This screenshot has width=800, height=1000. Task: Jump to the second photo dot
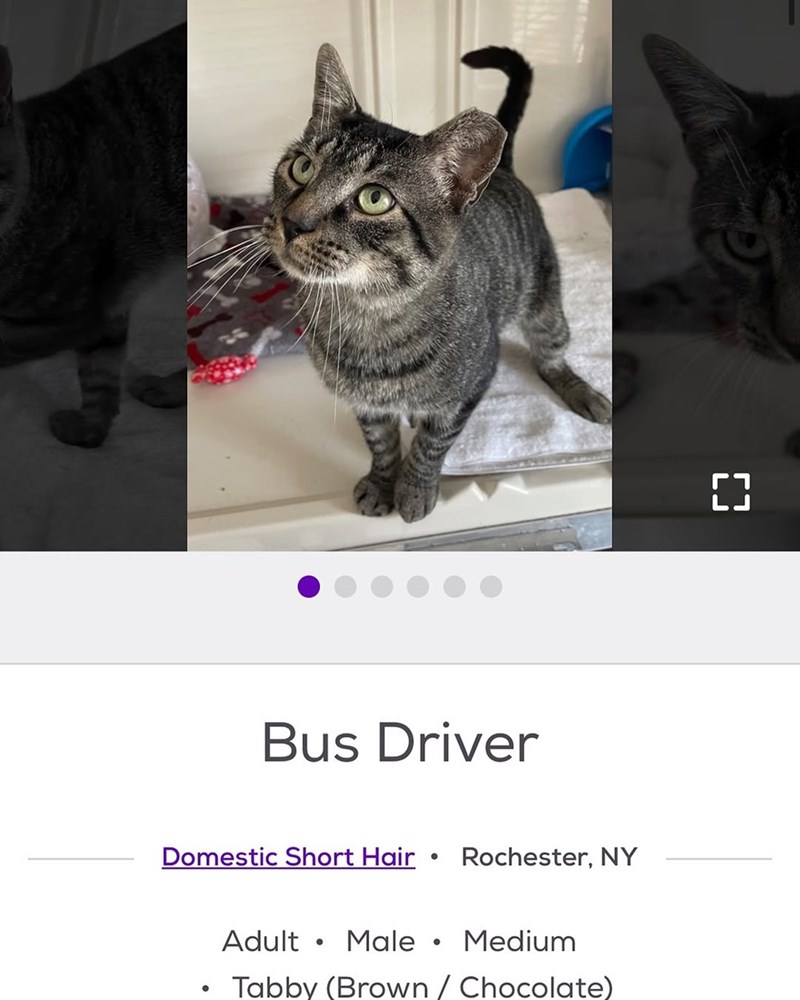(x=345, y=587)
